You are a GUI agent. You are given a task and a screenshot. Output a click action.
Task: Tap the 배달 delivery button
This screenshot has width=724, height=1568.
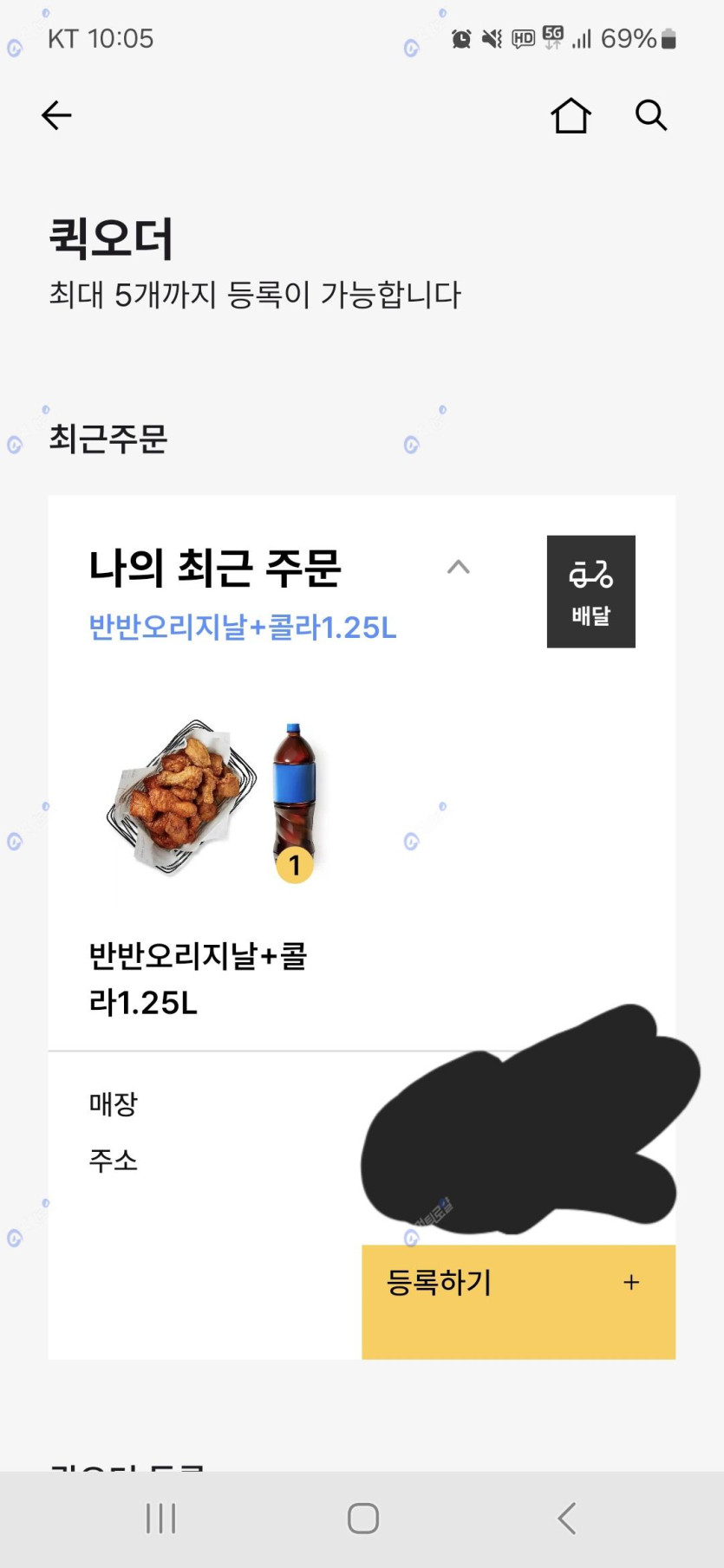(590, 591)
